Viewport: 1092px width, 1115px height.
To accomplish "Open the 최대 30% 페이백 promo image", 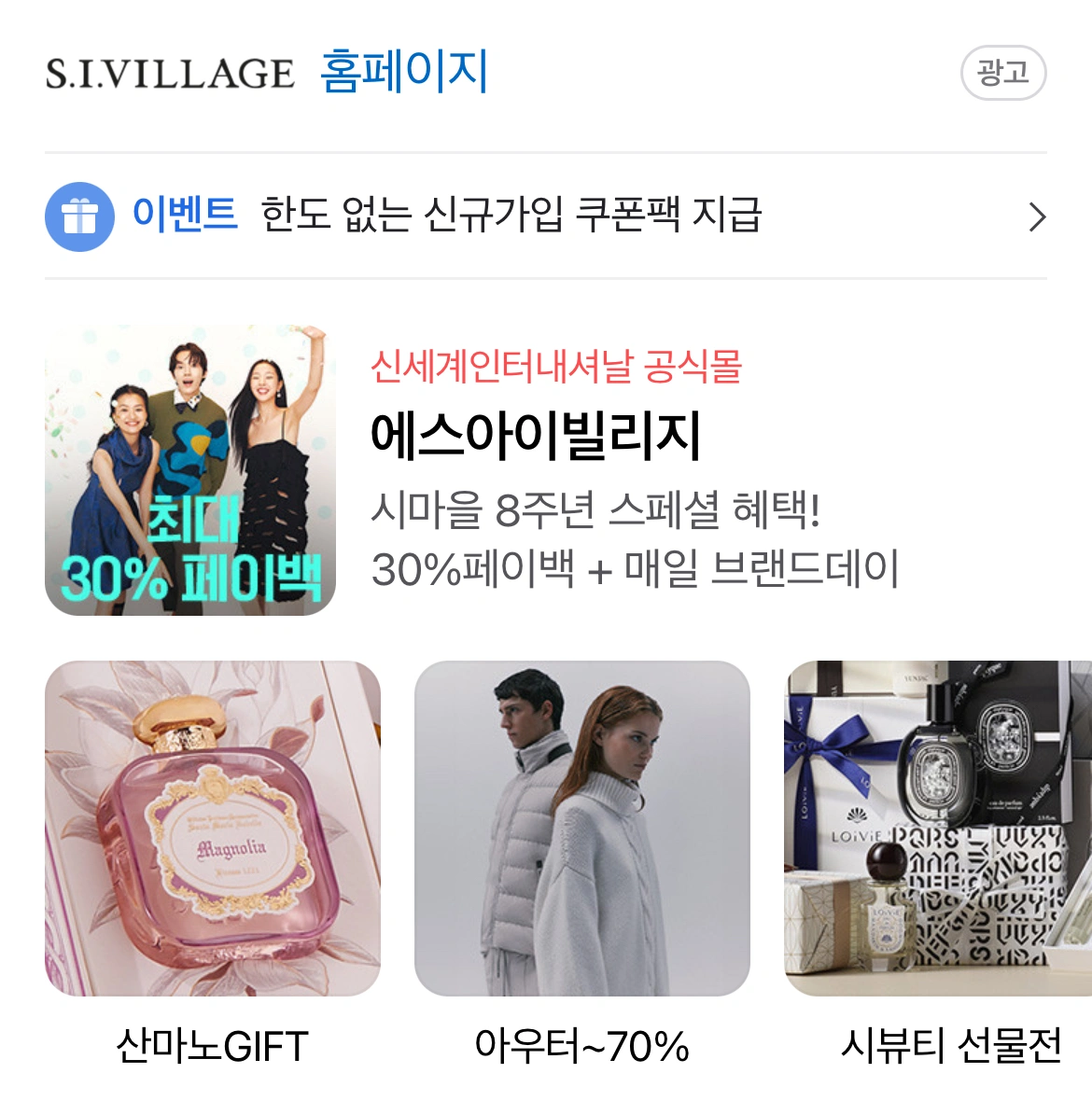I will pyautogui.click(x=189, y=470).
